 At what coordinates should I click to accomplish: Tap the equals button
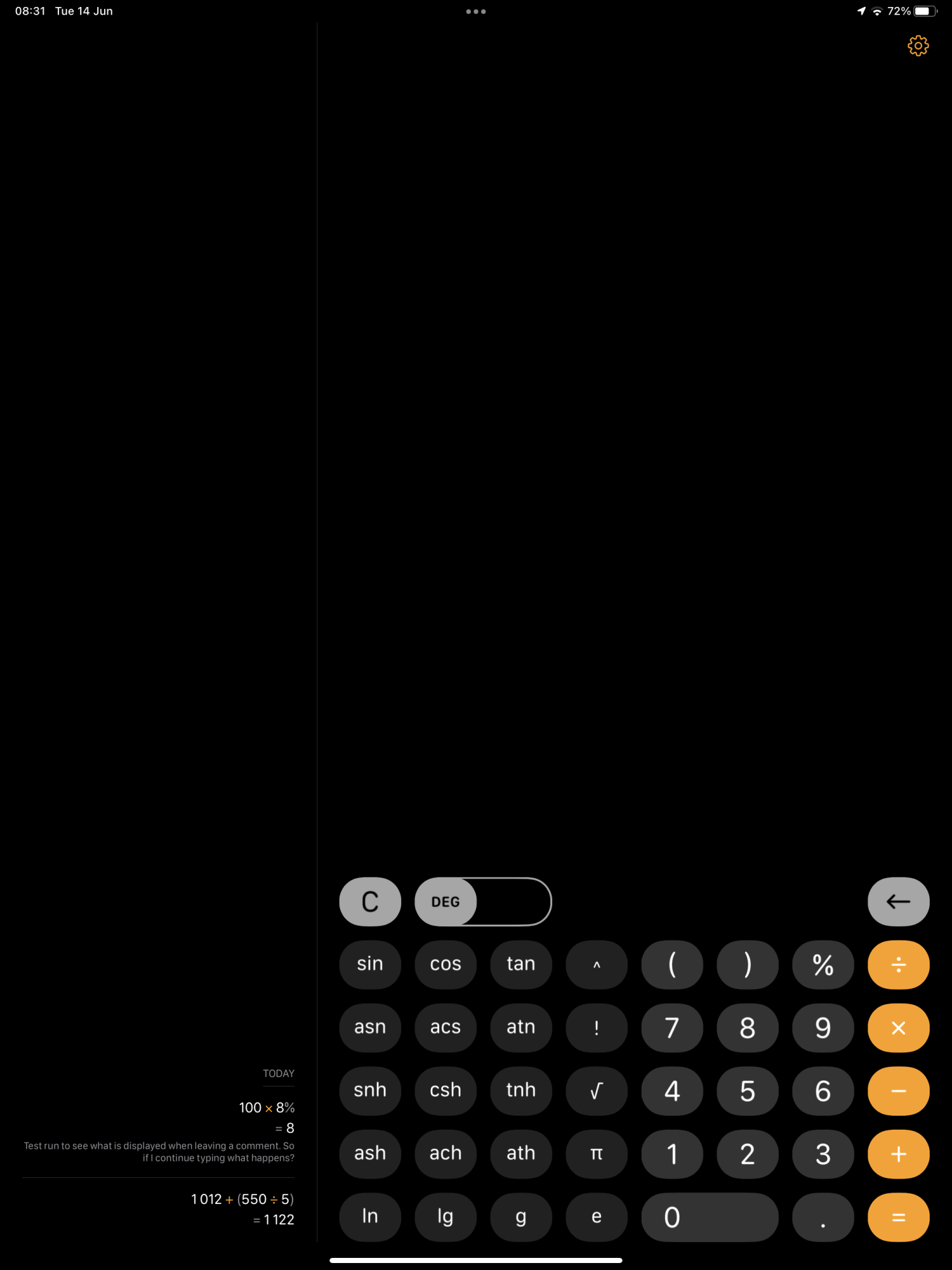click(898, 1217)
